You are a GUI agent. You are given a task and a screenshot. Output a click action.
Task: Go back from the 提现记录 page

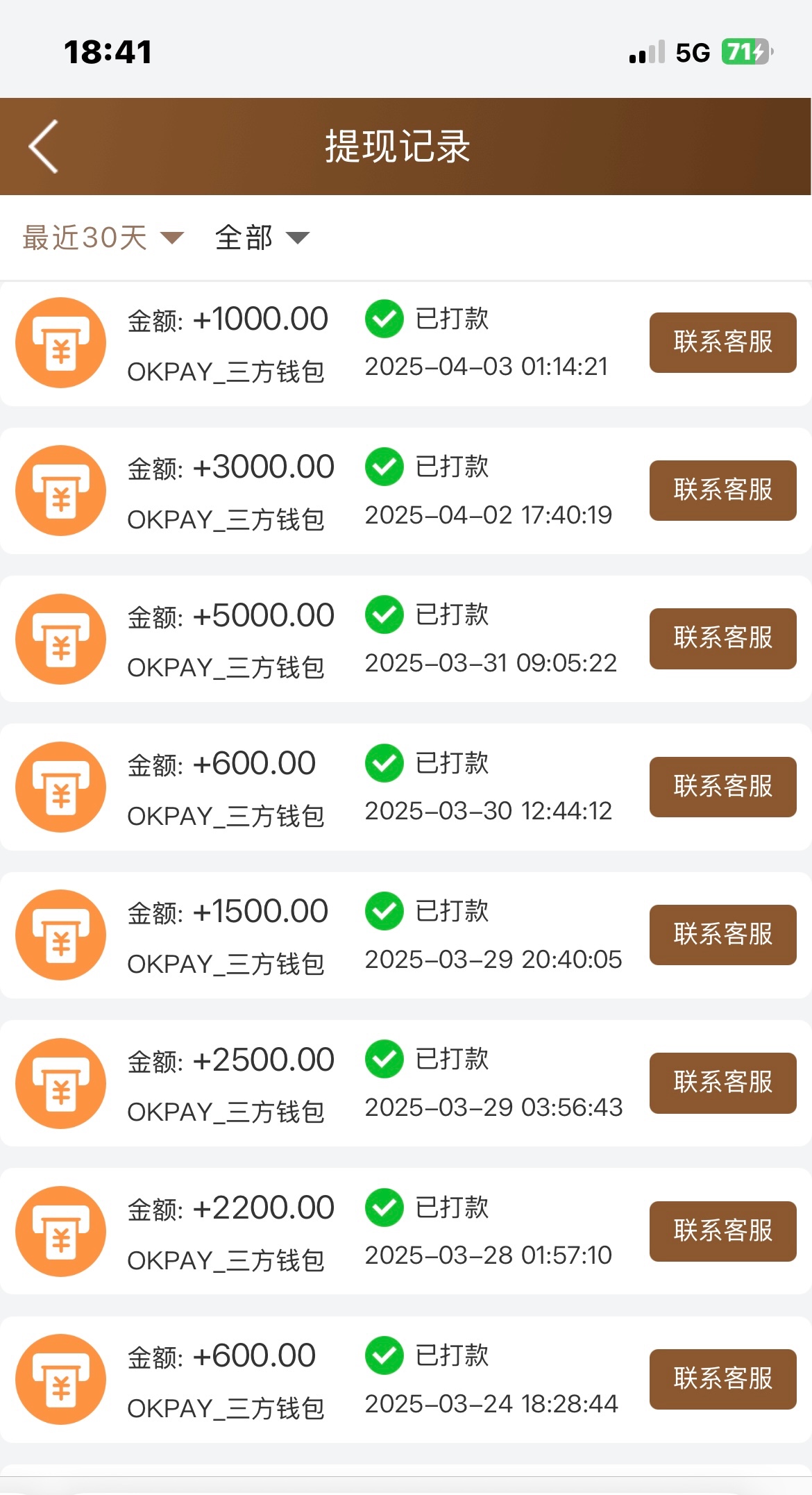(44, 147)
